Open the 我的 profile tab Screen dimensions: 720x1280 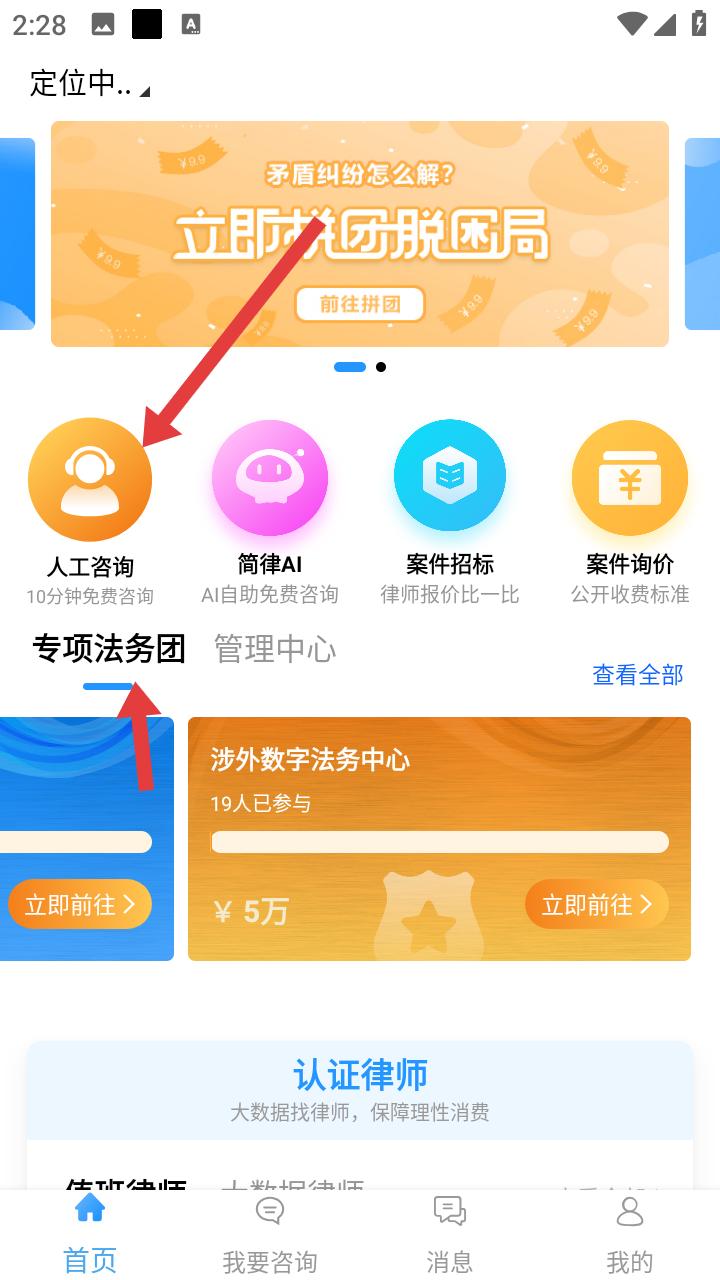(x=630, y=1235)
